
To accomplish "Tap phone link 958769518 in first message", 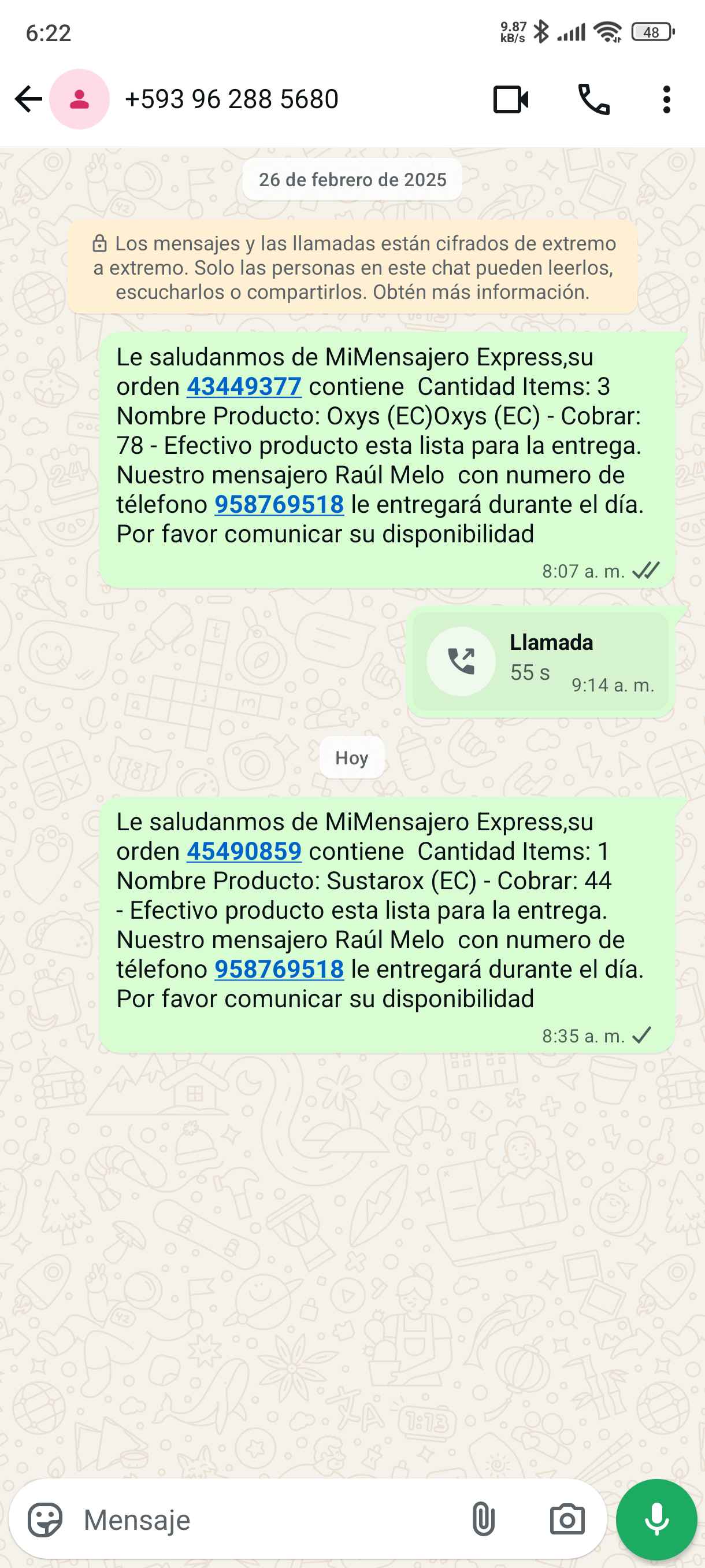I will click(x=279, y=505).
